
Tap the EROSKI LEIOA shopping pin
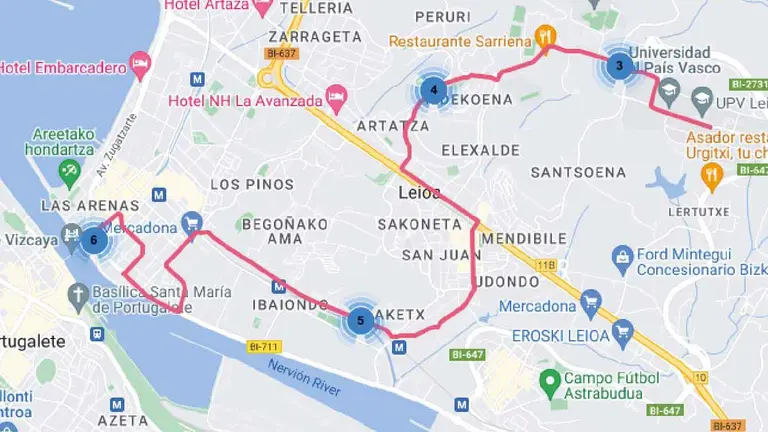click(624, 332)
